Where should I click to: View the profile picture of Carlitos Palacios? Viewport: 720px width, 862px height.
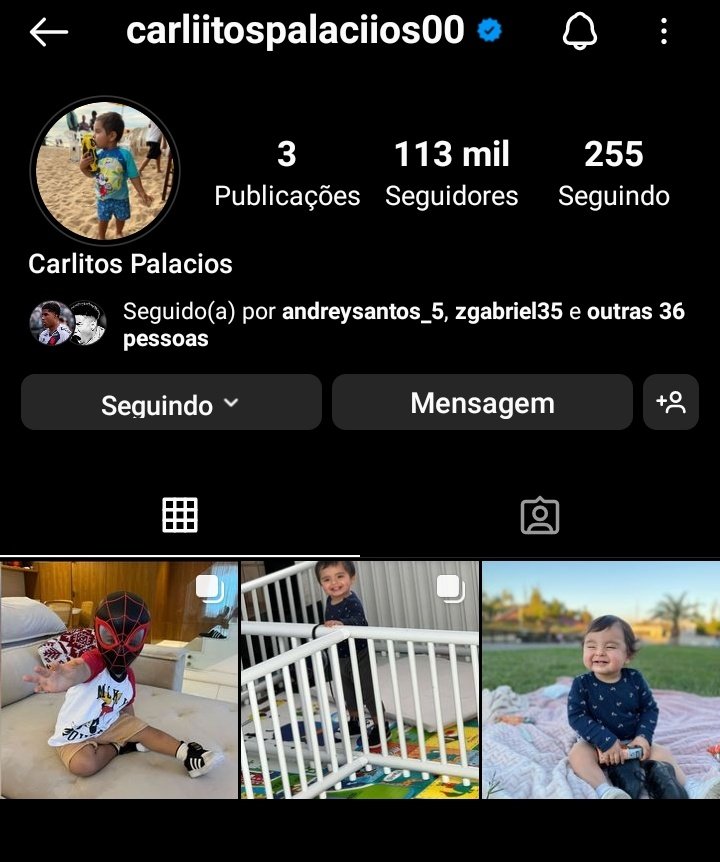tap(105, 171)
